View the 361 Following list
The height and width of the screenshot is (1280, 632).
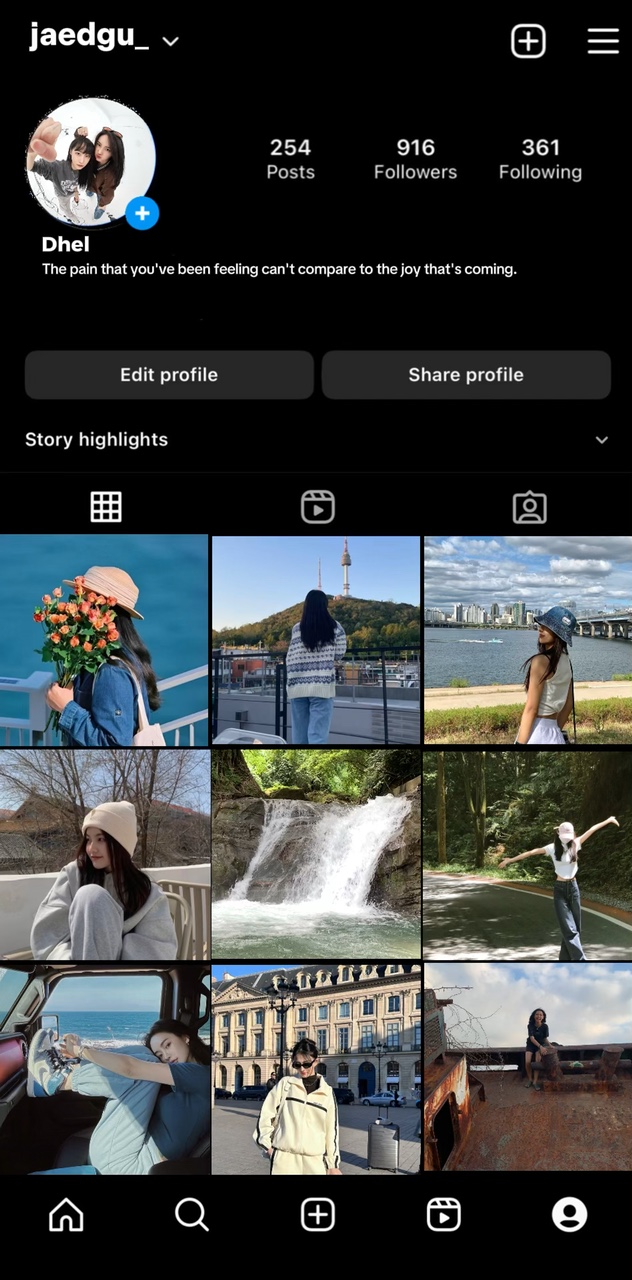[540, 159]
